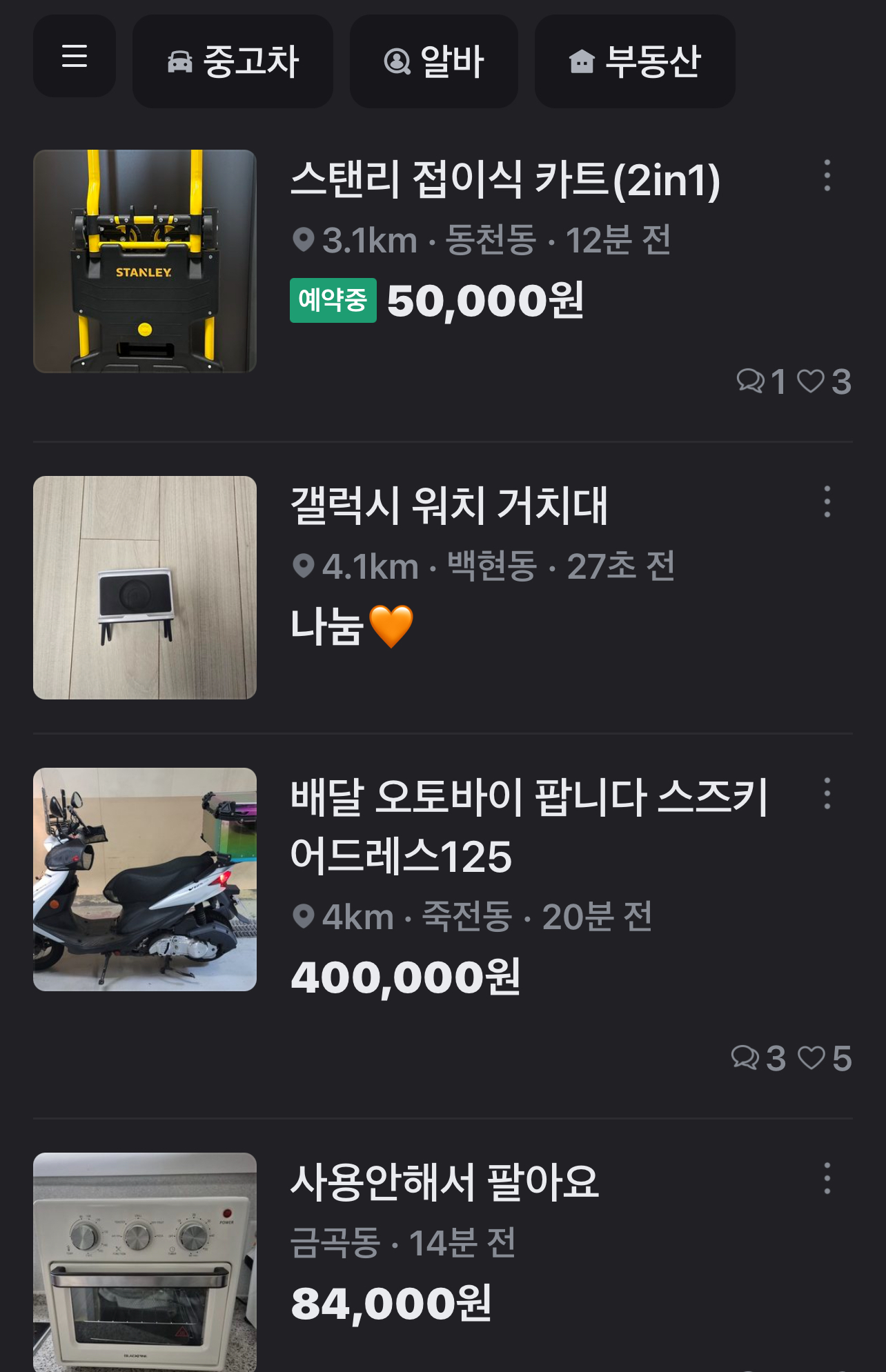Screen dimensions: 886x1372
Task: Tap the Suzuki scooter thumbnail photo
Action: point(144,879)
